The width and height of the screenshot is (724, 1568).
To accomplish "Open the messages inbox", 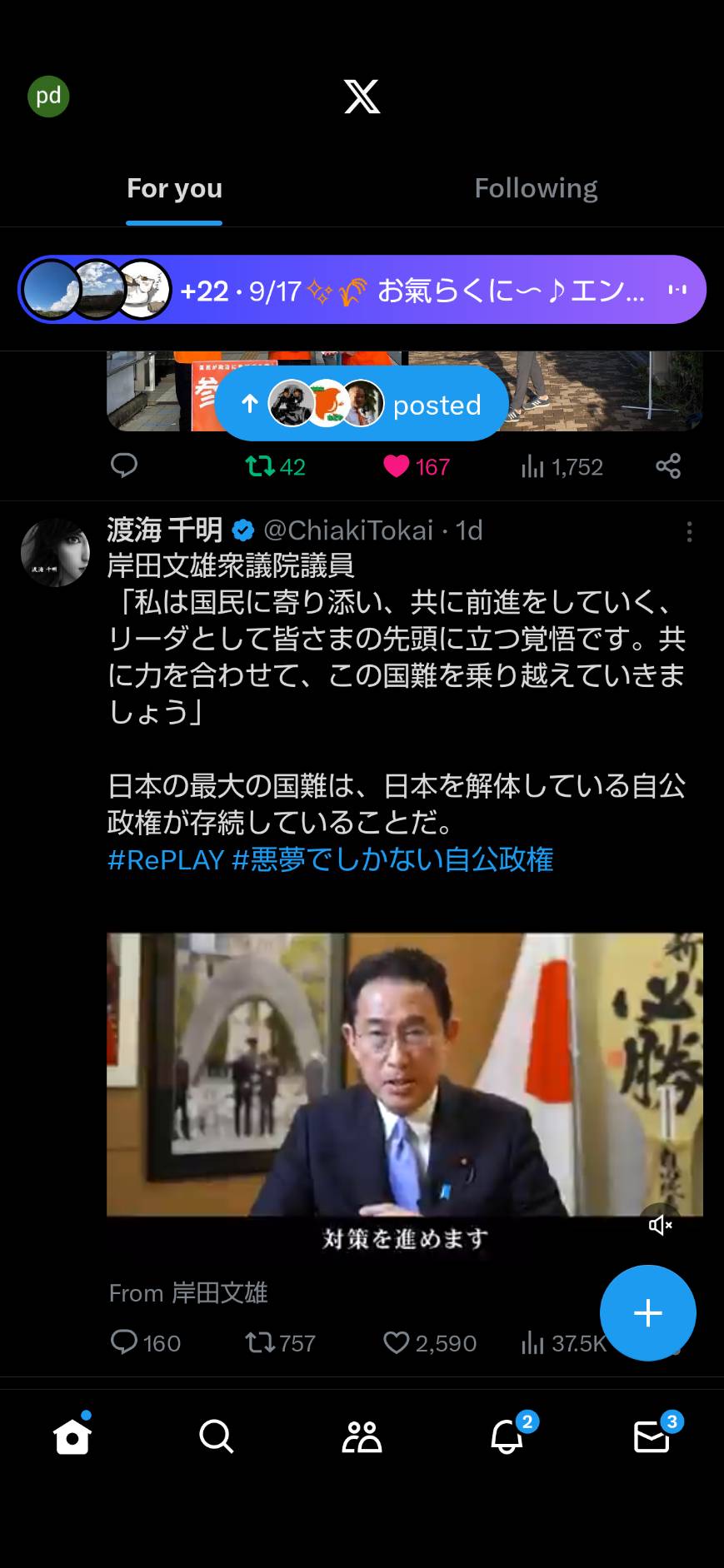I will tap(652, 1436).
